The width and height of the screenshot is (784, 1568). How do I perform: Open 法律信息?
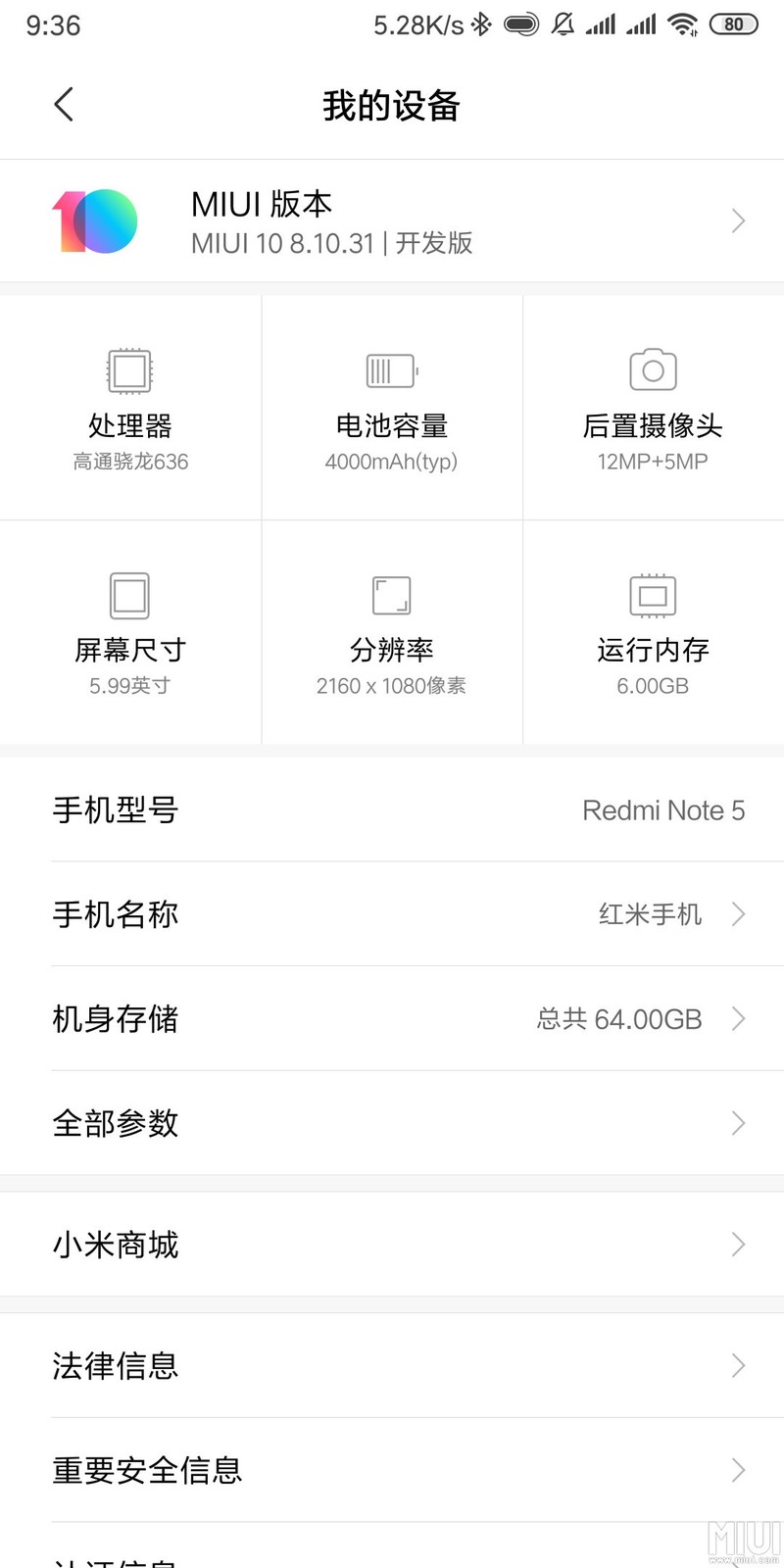pos(392,1365)
